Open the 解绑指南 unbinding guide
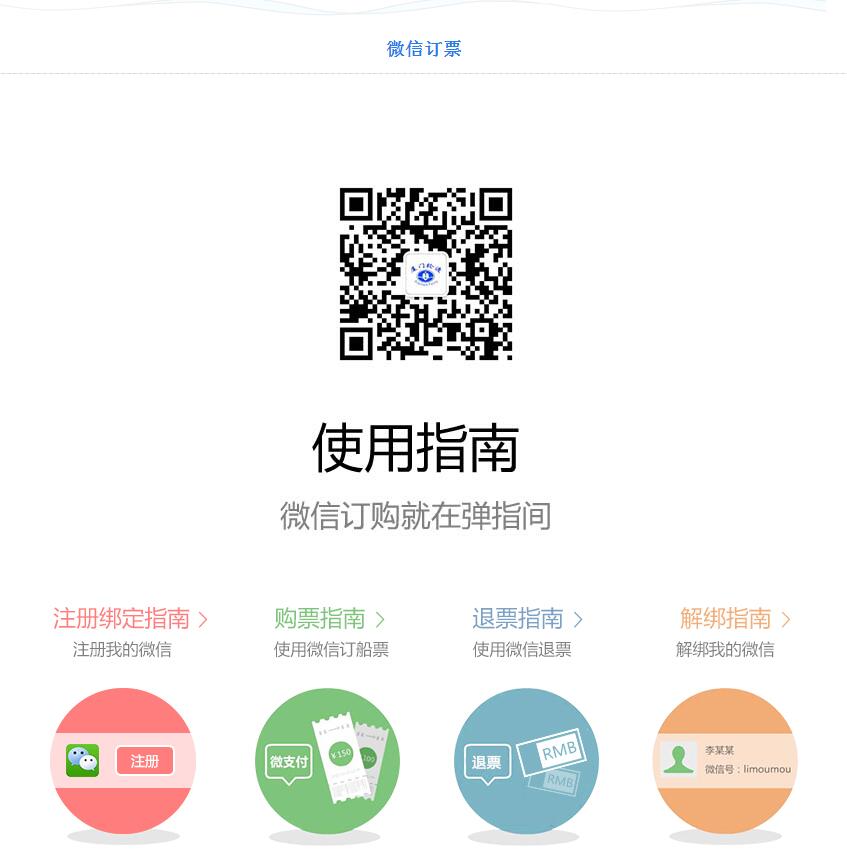The height and width of the screenshot is (856, 847). (x=734, y=619)
